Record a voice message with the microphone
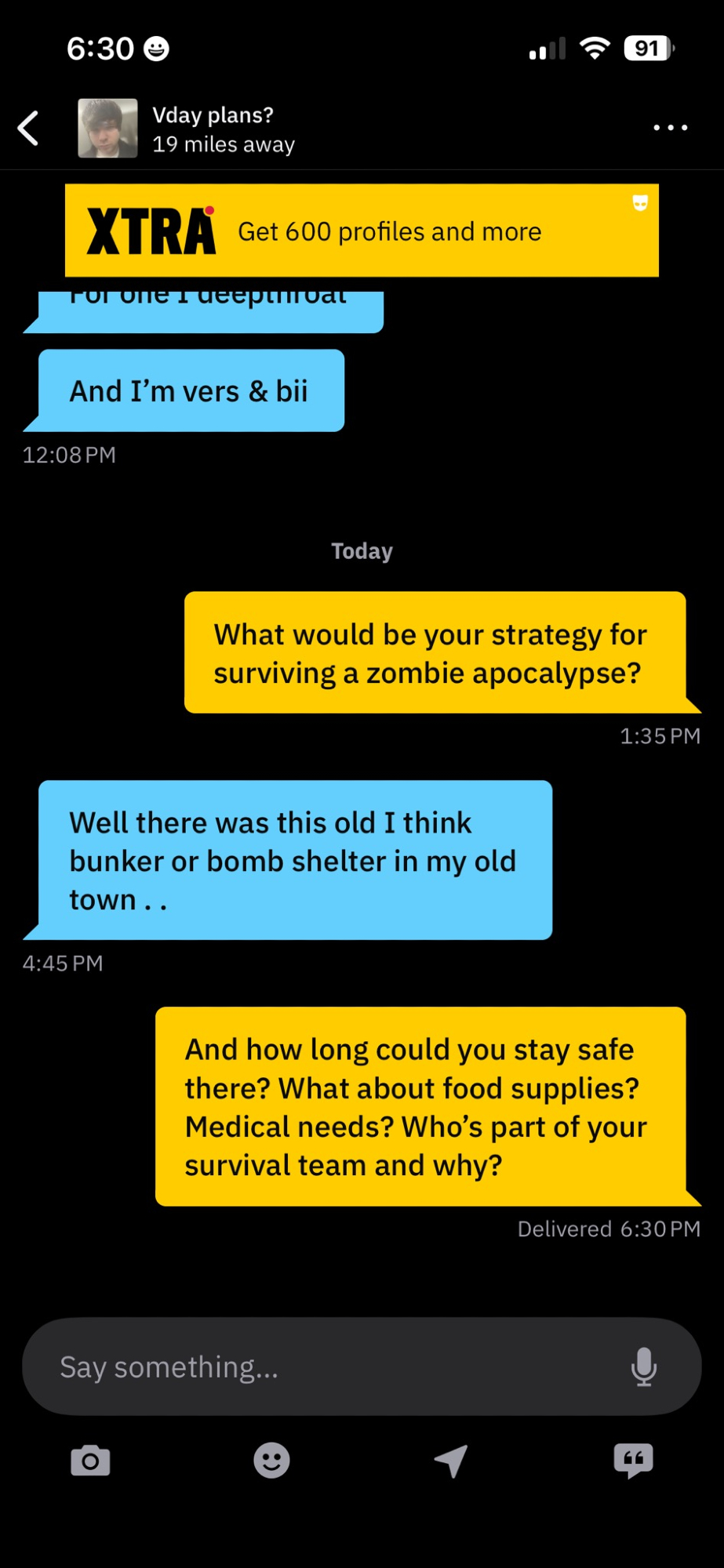Screen dimensions: 724x1568 (x=643, y=1367)
